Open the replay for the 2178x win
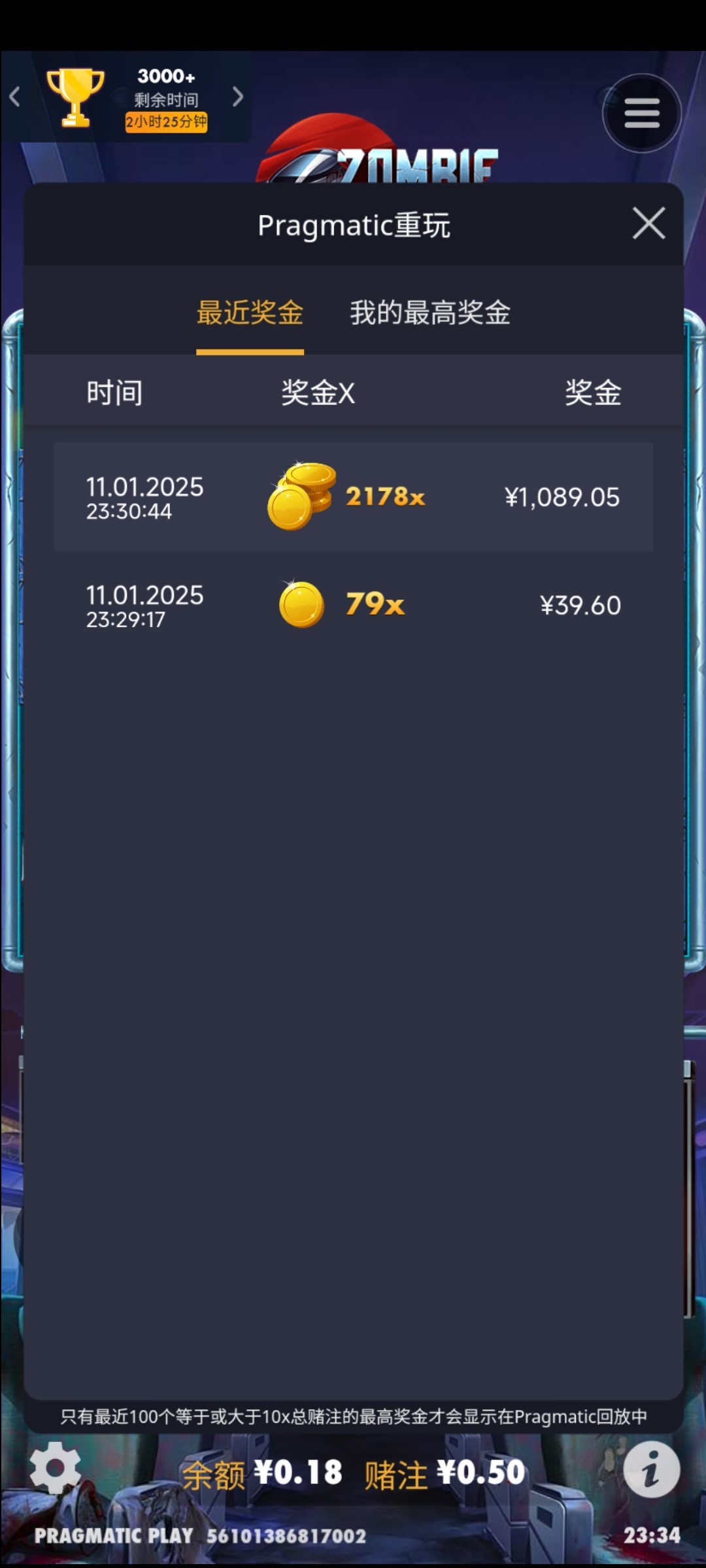The width and height of the screenshot is (706, 1568). (x=353, y=497)
